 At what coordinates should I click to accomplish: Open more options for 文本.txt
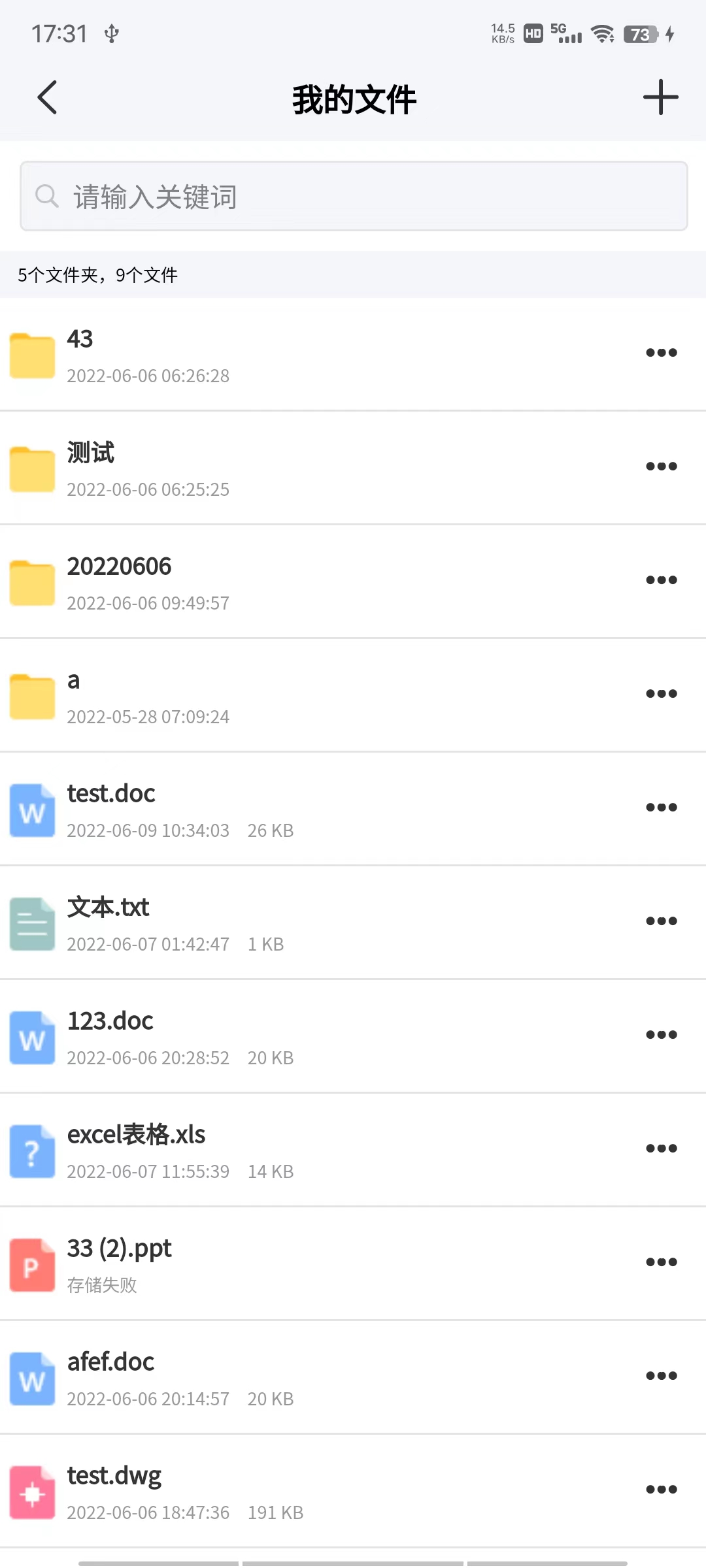(x=661, y=921)
